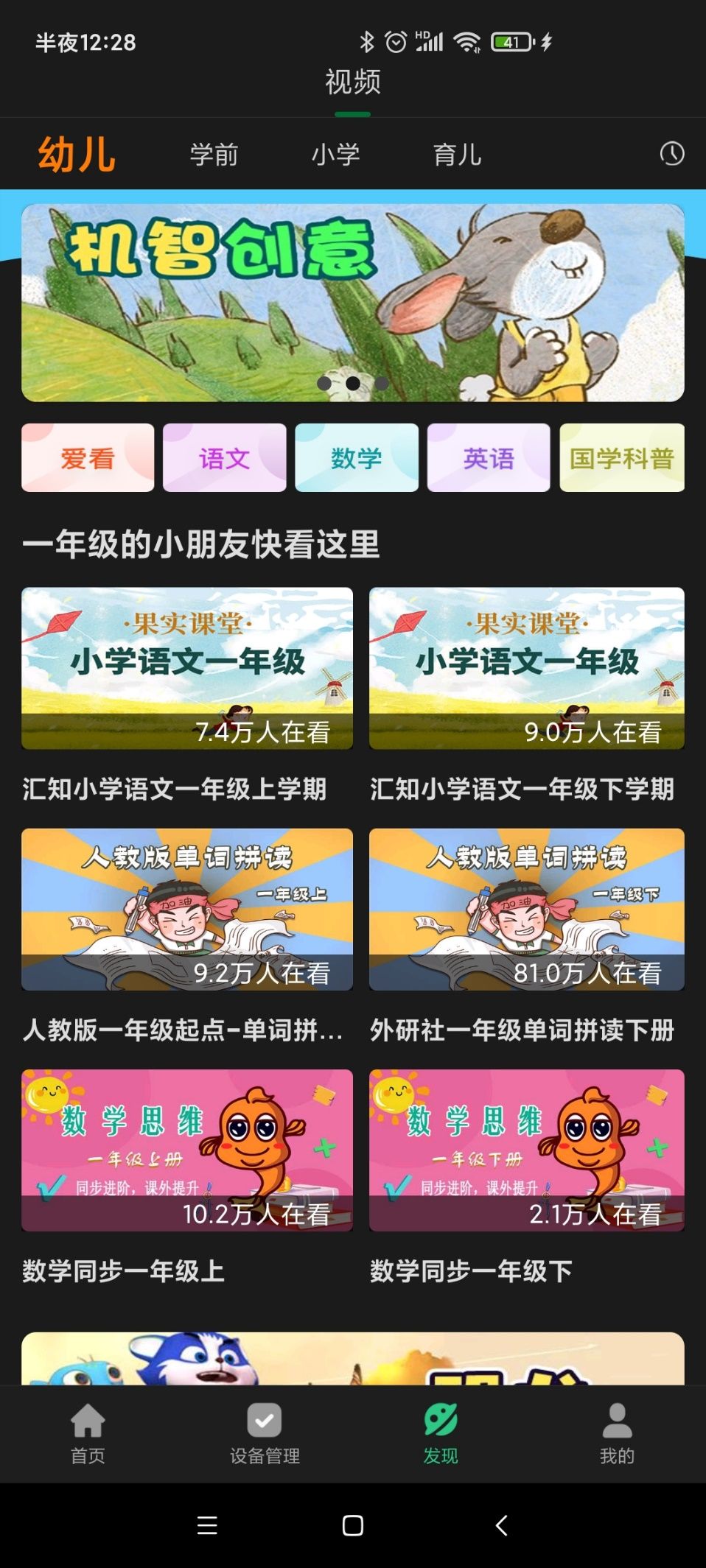Image resolution: width=706 pixels, height=1568 pixels.
Task: Tap the 国学科普 category button
Action: coord(621,457)
